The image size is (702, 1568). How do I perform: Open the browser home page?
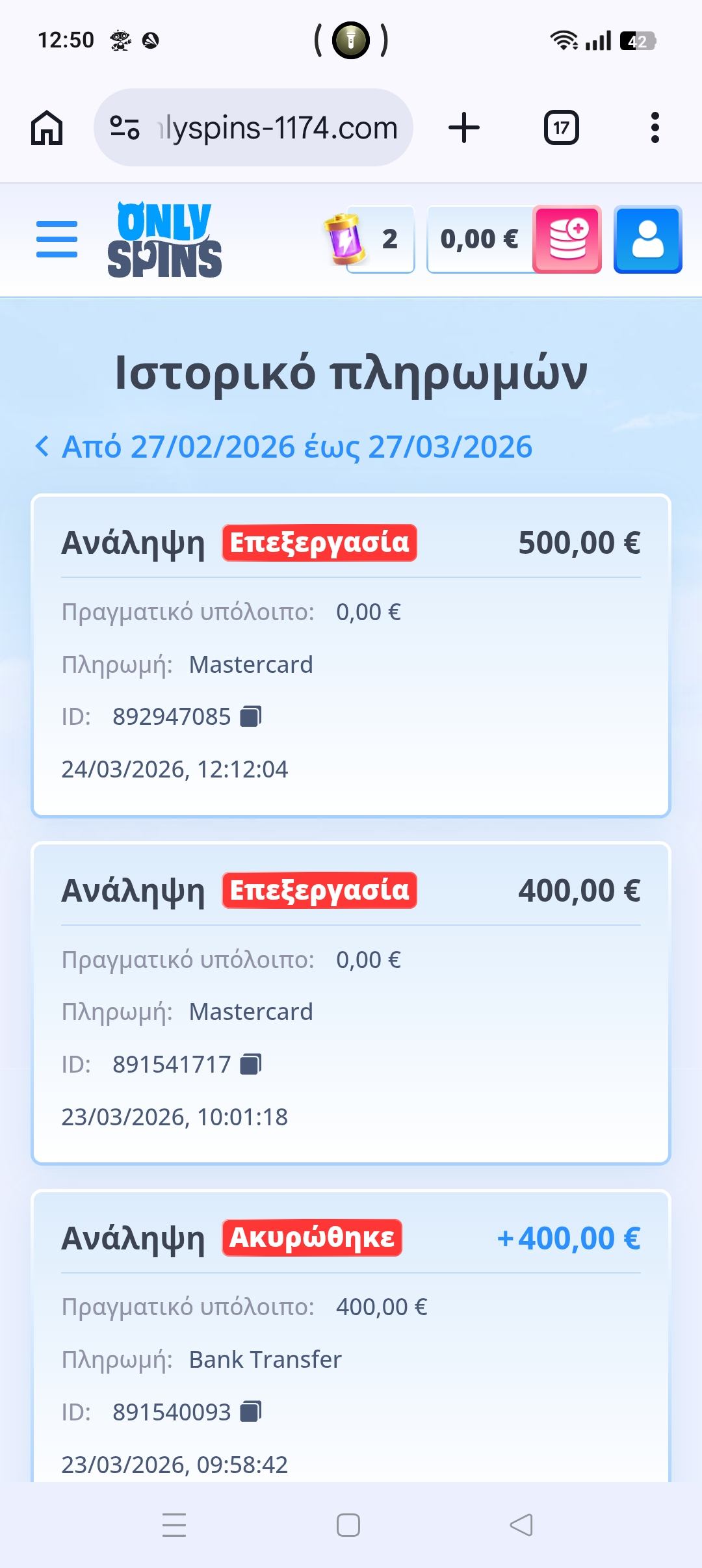coord(47,127)
